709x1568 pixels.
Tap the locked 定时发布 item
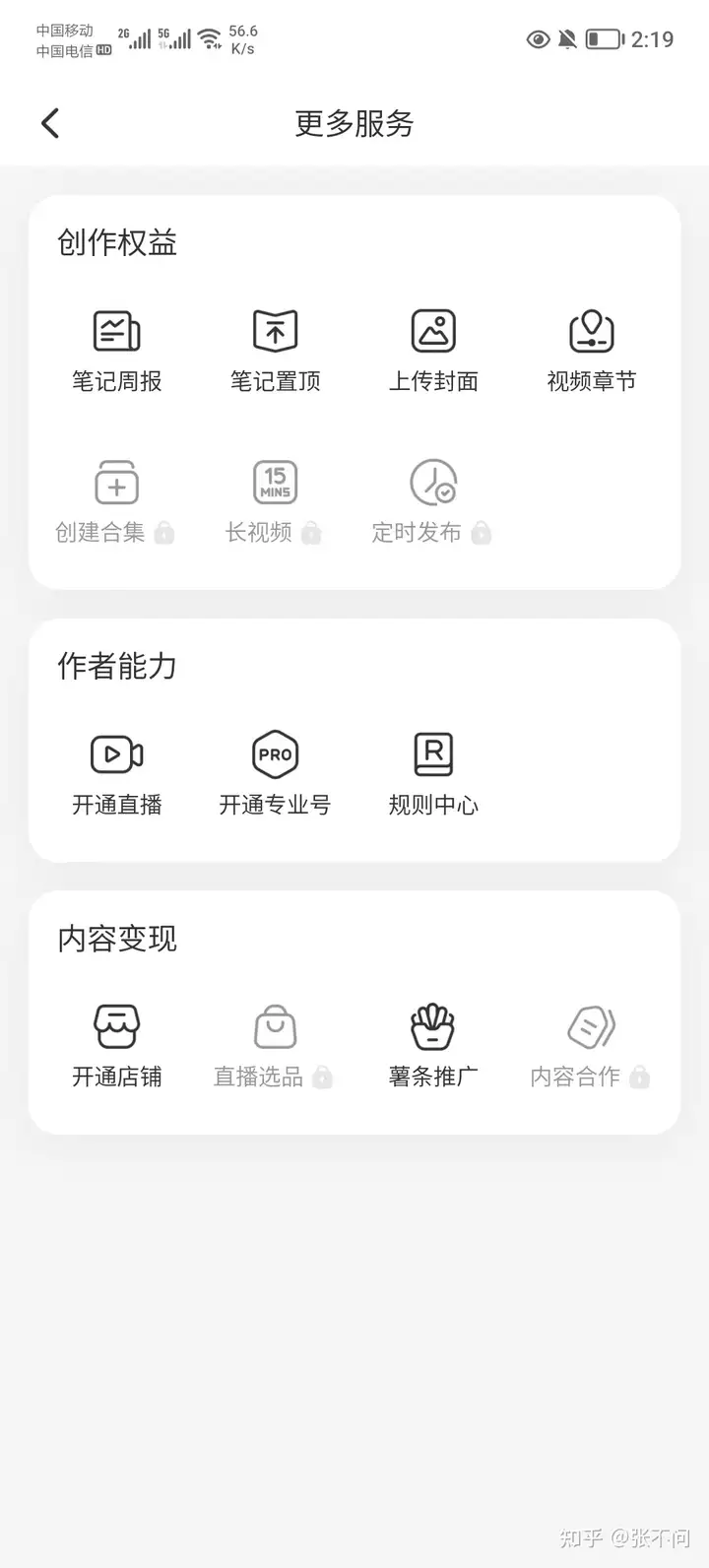click(x=433, y=502)
